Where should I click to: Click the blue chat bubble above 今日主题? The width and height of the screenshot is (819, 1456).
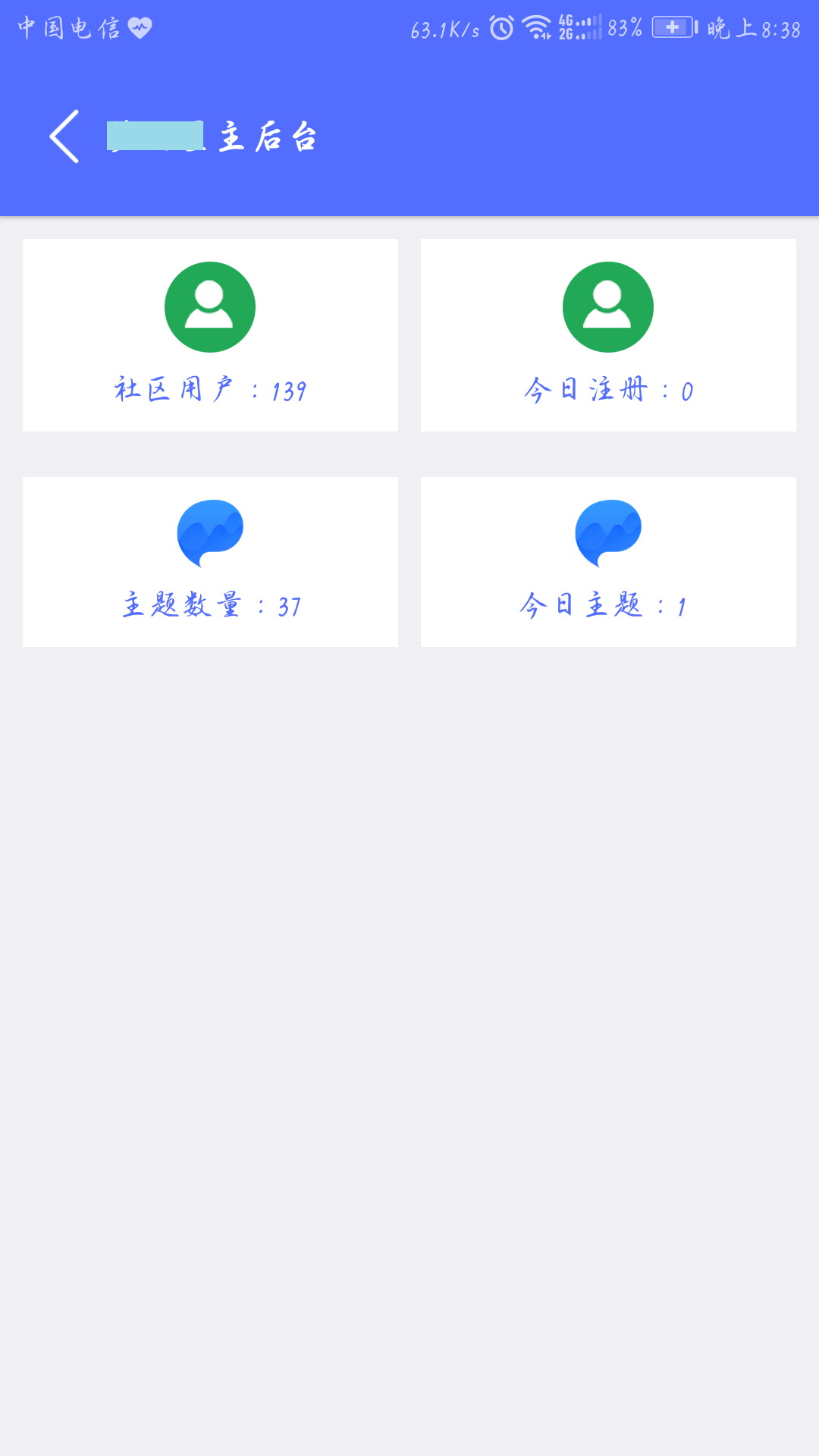coord(607,532)
